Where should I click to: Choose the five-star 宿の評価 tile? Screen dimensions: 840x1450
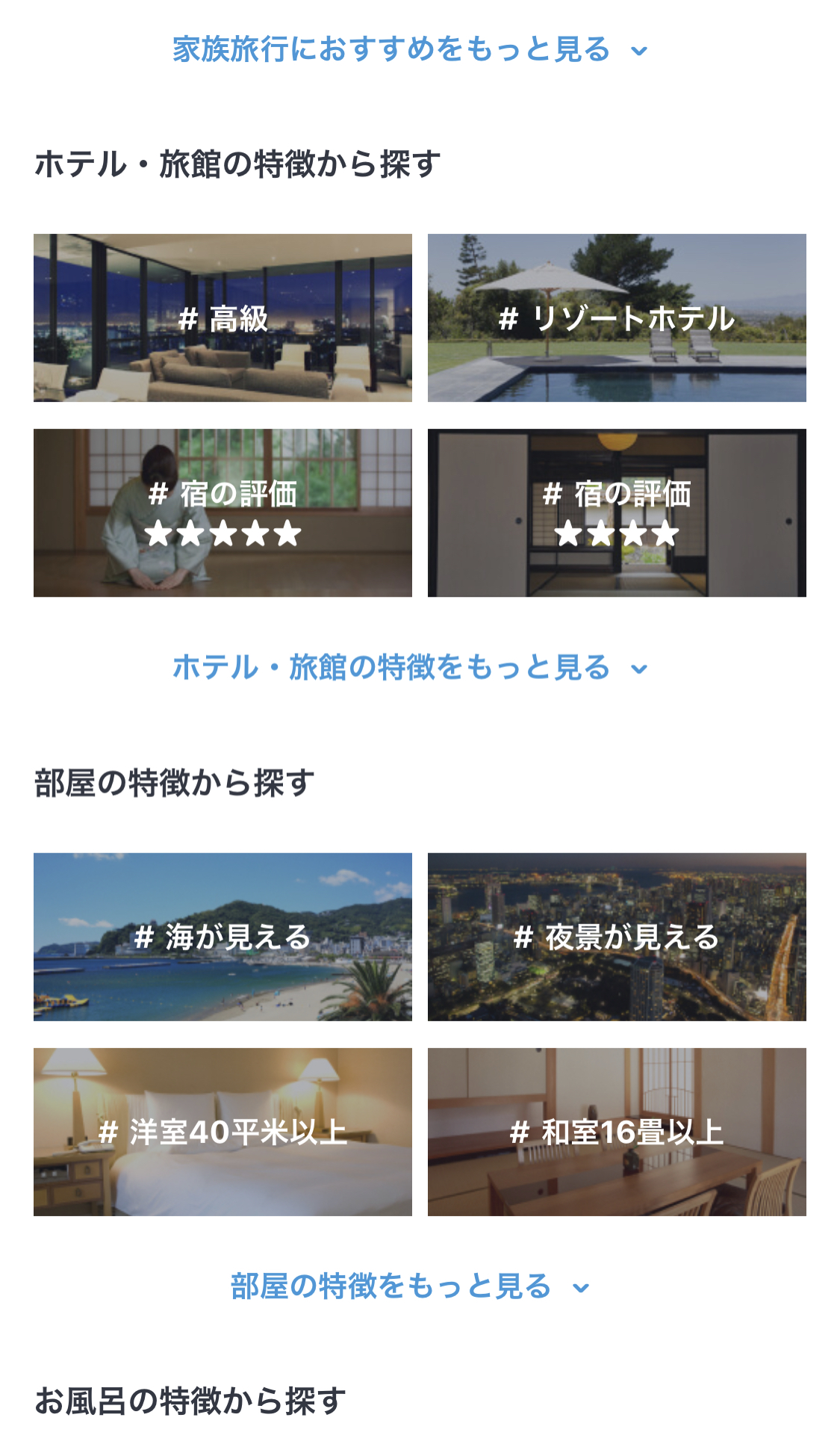tap(223, 513)
